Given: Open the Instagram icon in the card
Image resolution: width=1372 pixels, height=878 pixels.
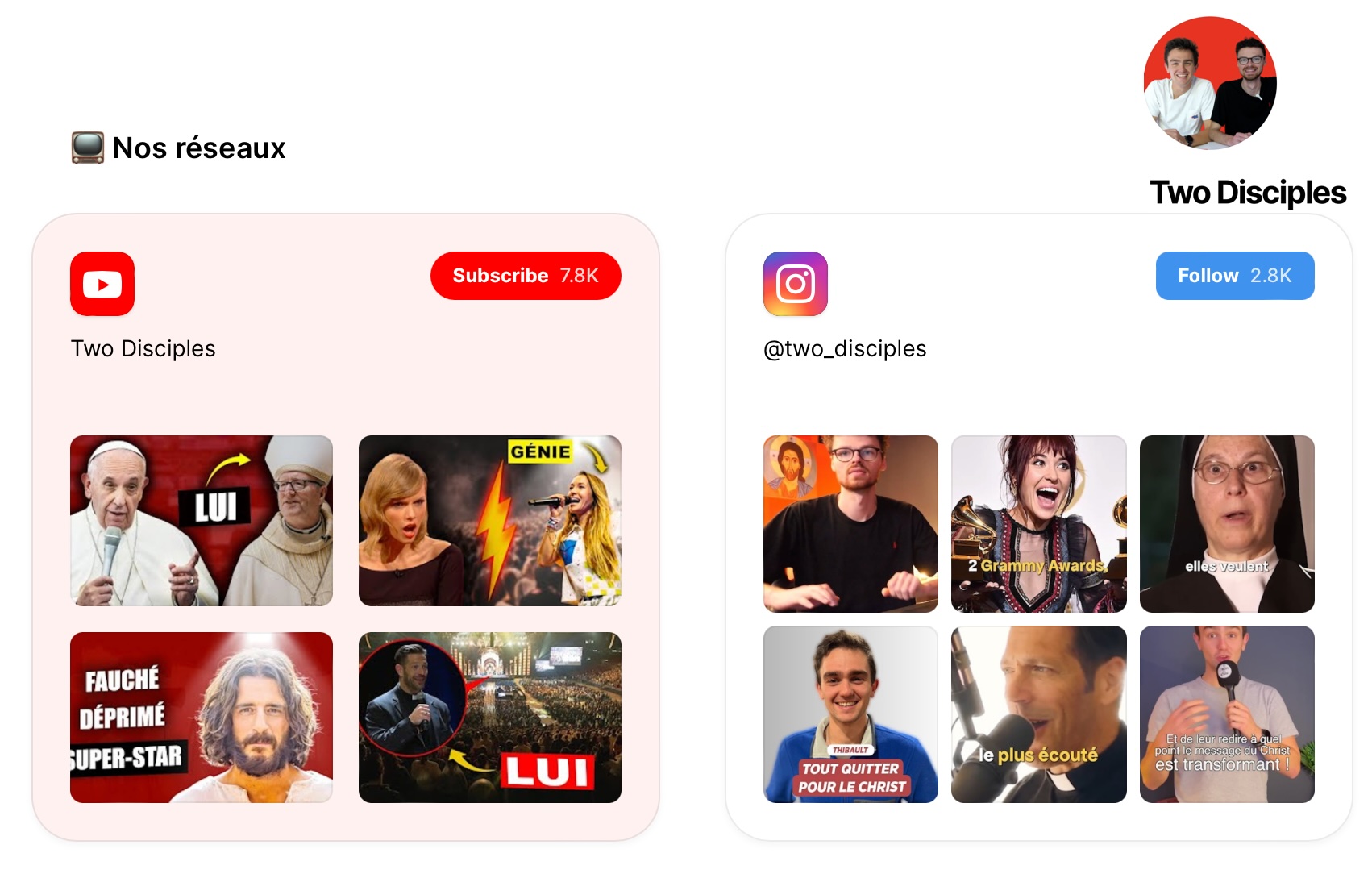Looking at the screenshot, I should click(x=795, y=284).
